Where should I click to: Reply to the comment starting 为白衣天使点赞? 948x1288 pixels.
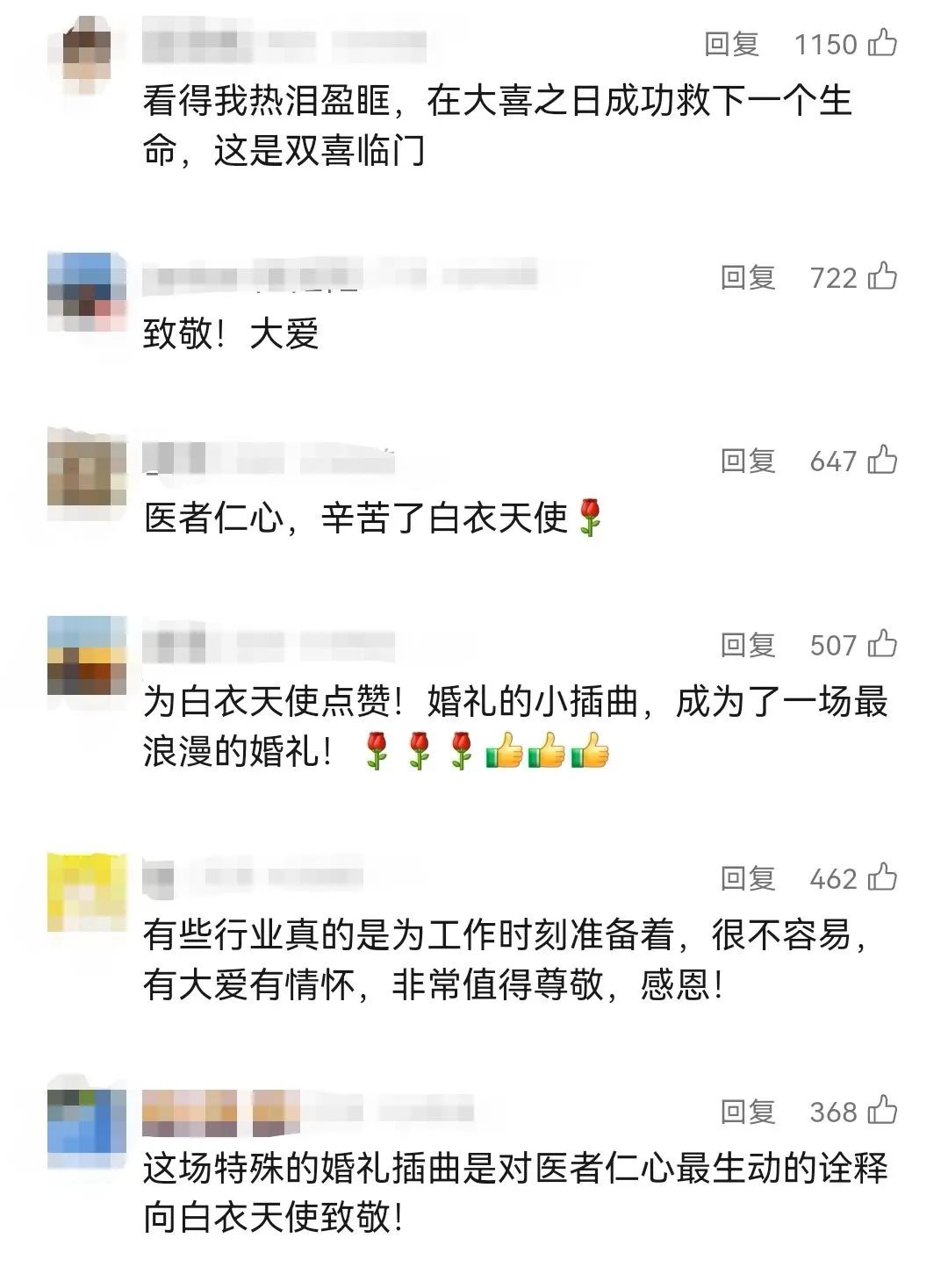[748, 645]
